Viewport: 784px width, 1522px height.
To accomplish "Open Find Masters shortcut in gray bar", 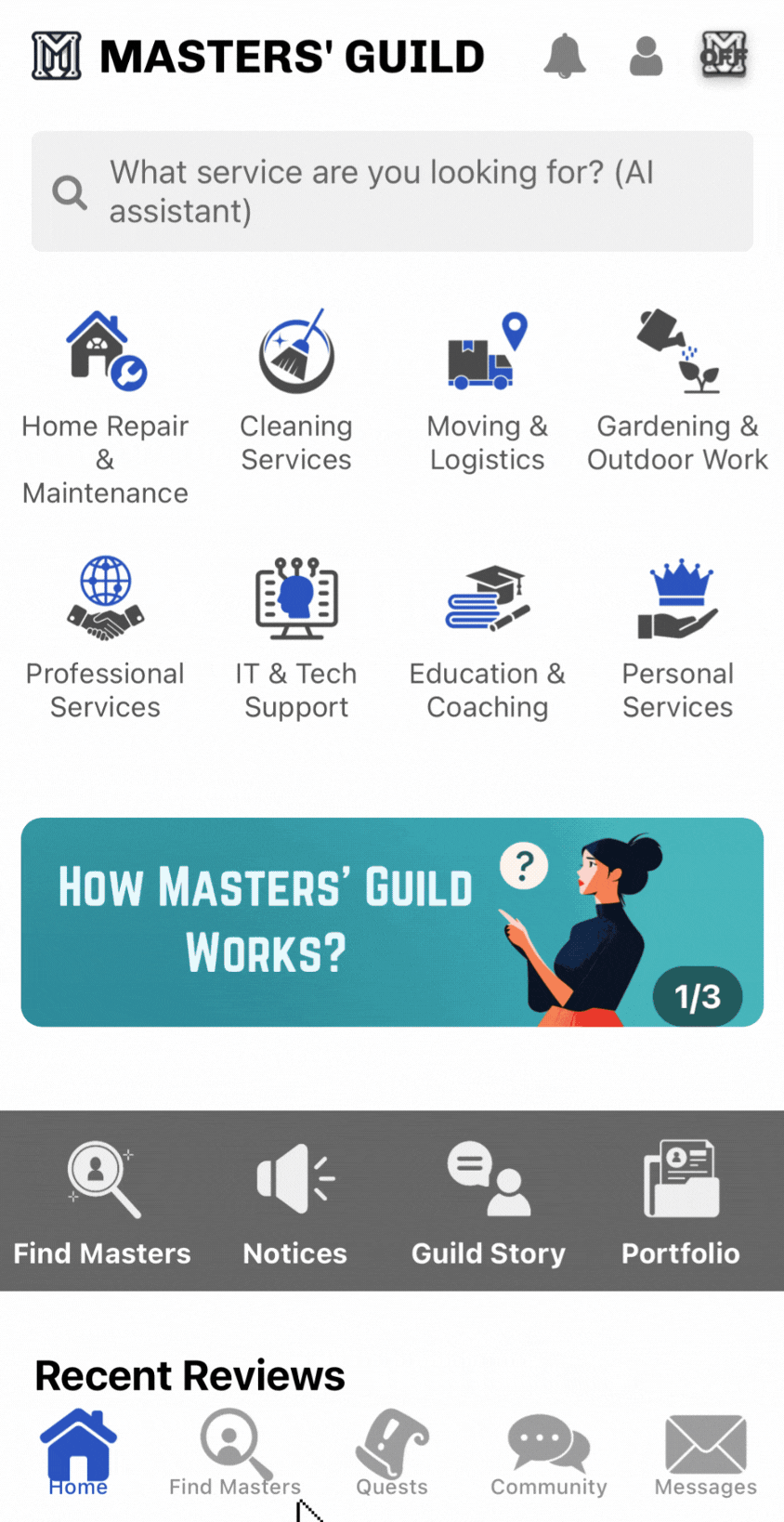I will [x=102, y=1201].
